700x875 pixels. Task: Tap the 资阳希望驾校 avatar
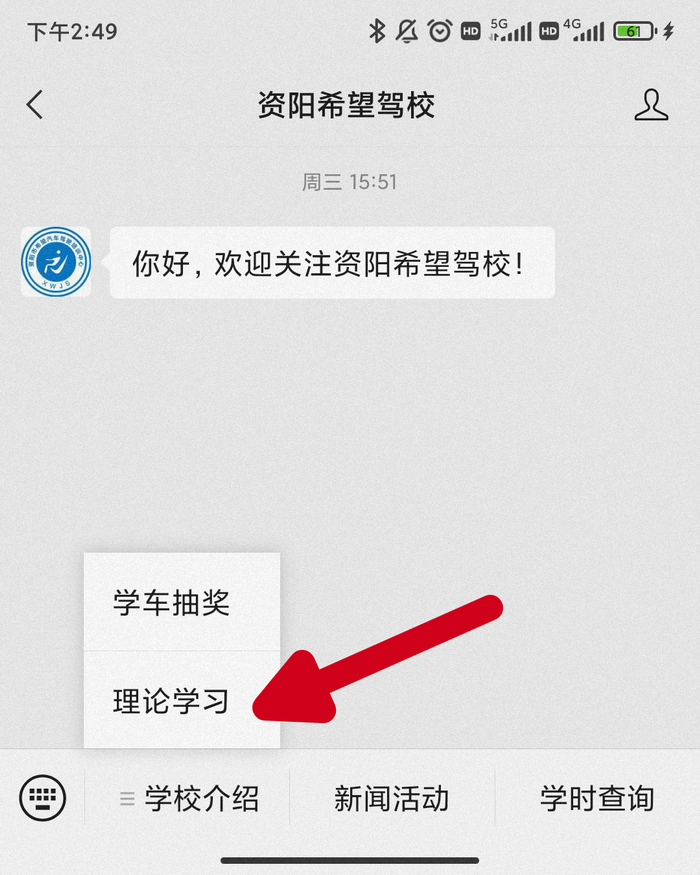click(56, 263)
